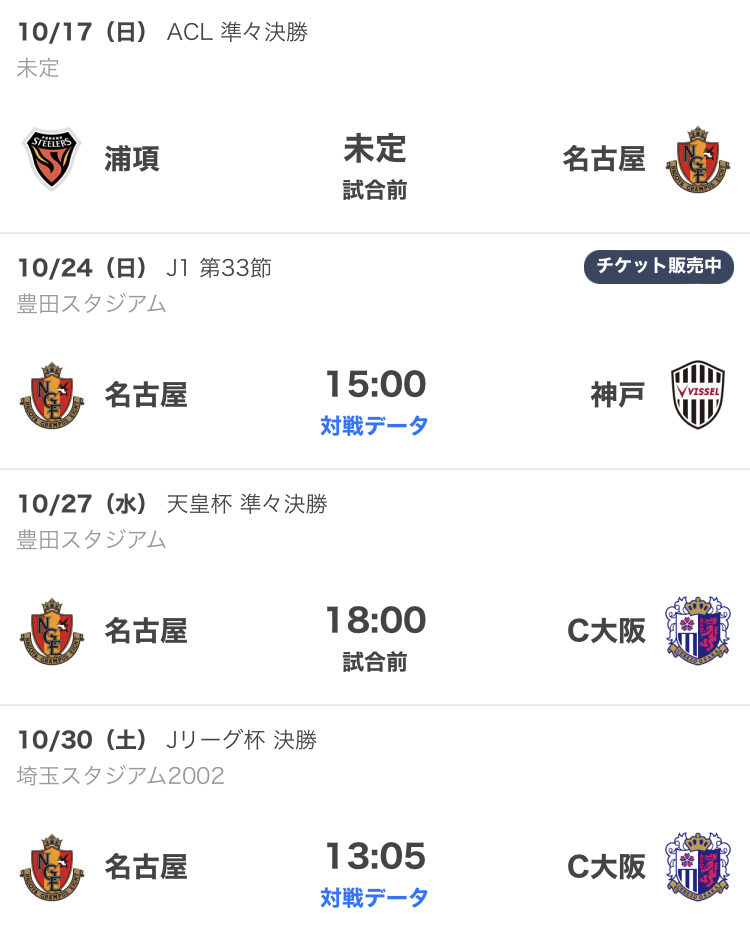Tap the チケット販売中 ticket badge
Viewport: 750px width, 940px height.
pyautogui.click(x=659, y=267)
